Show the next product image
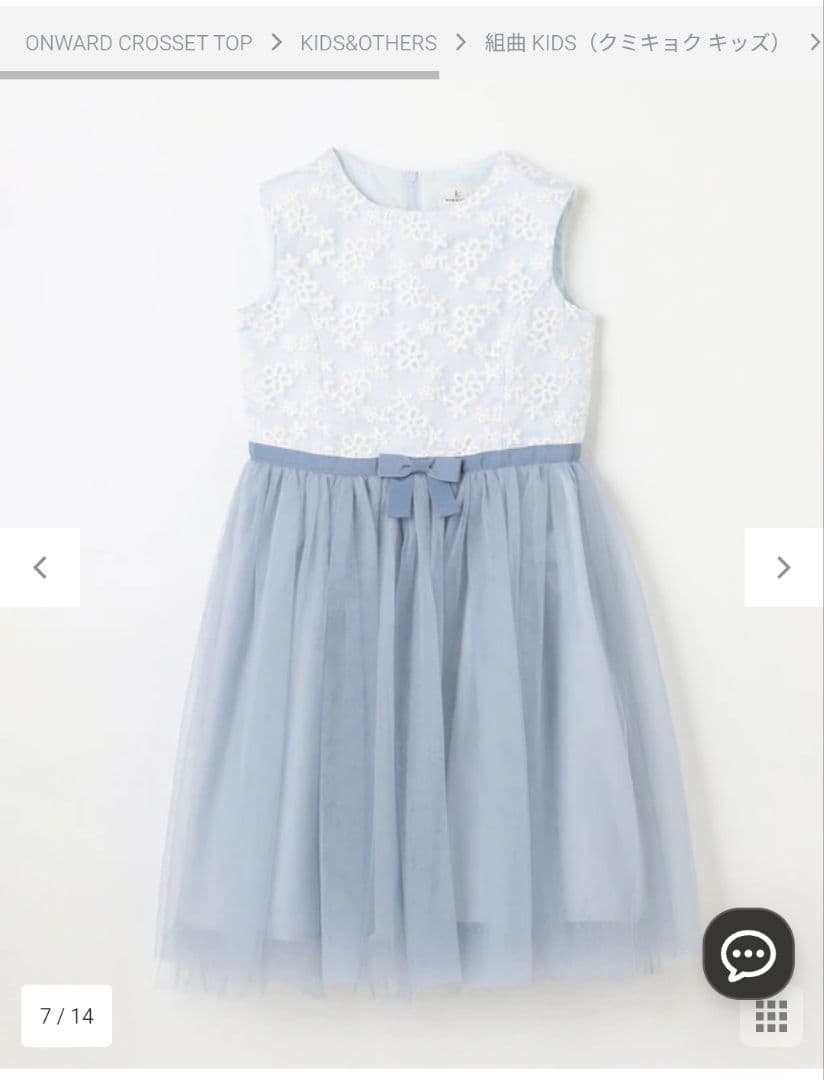824x1080 pixels. (783, 567)
